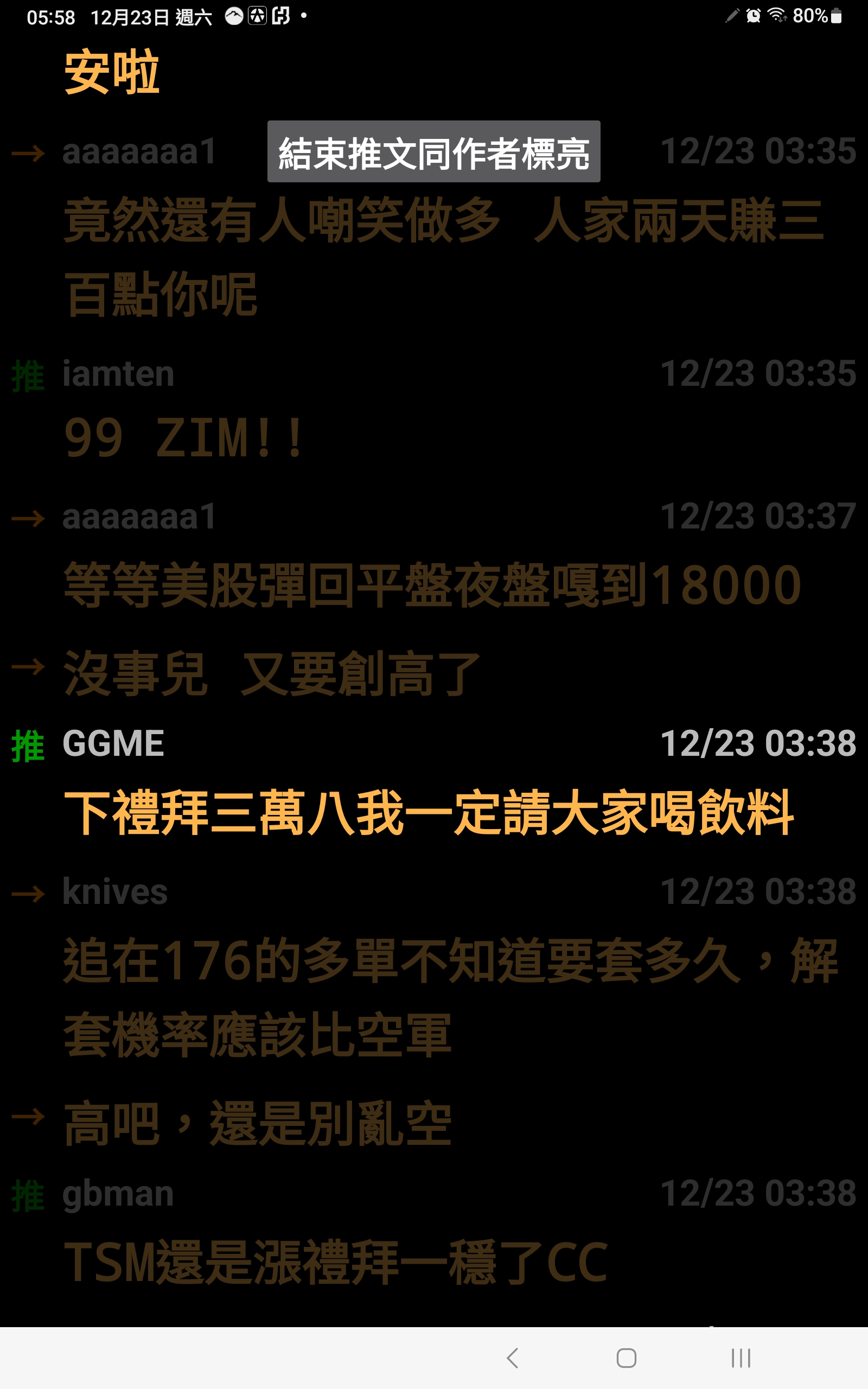The width and height of the screenshot is (868, 1389).
Task: Tap the 結束推文同作者標亮 button
Action: (x=433, y=151)
